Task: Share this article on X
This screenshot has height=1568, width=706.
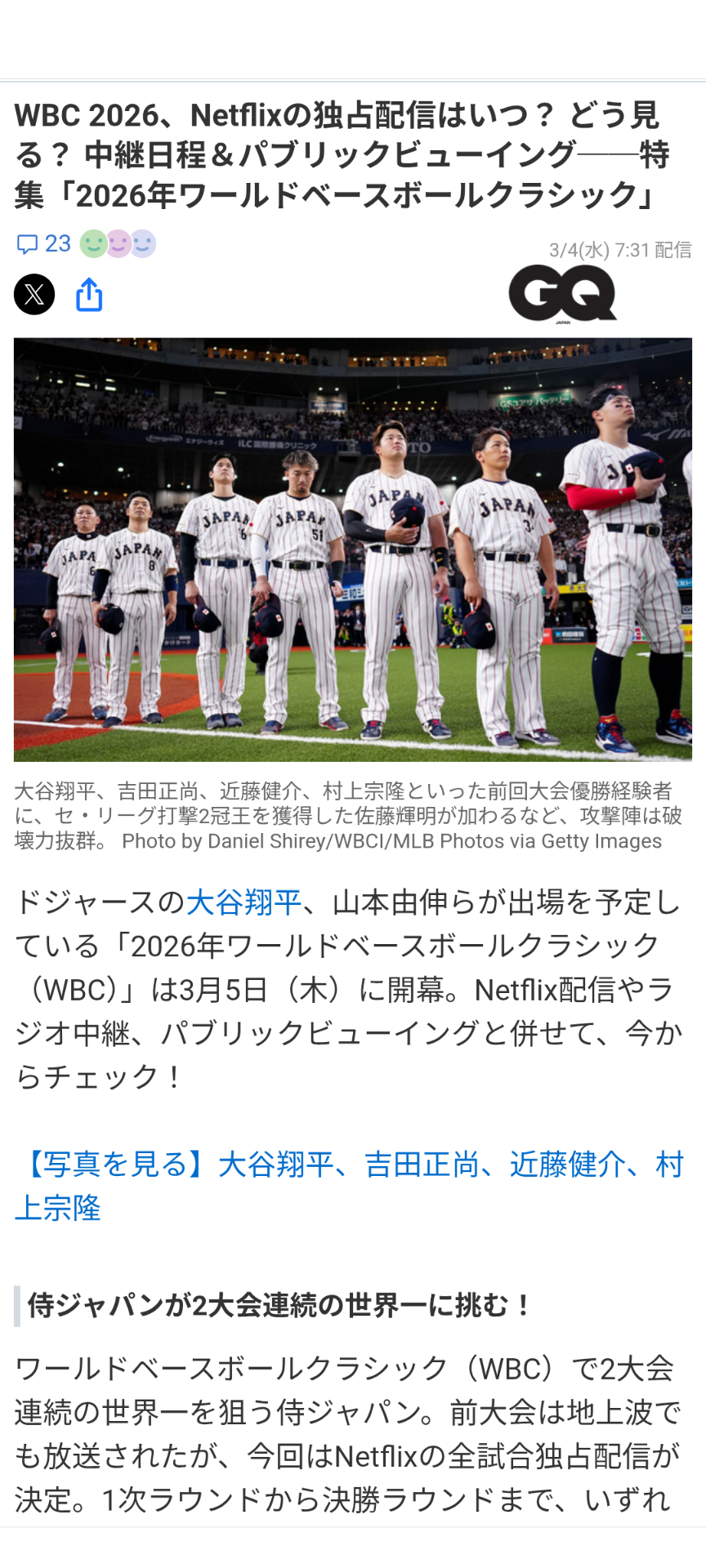Action: point(34,295)
